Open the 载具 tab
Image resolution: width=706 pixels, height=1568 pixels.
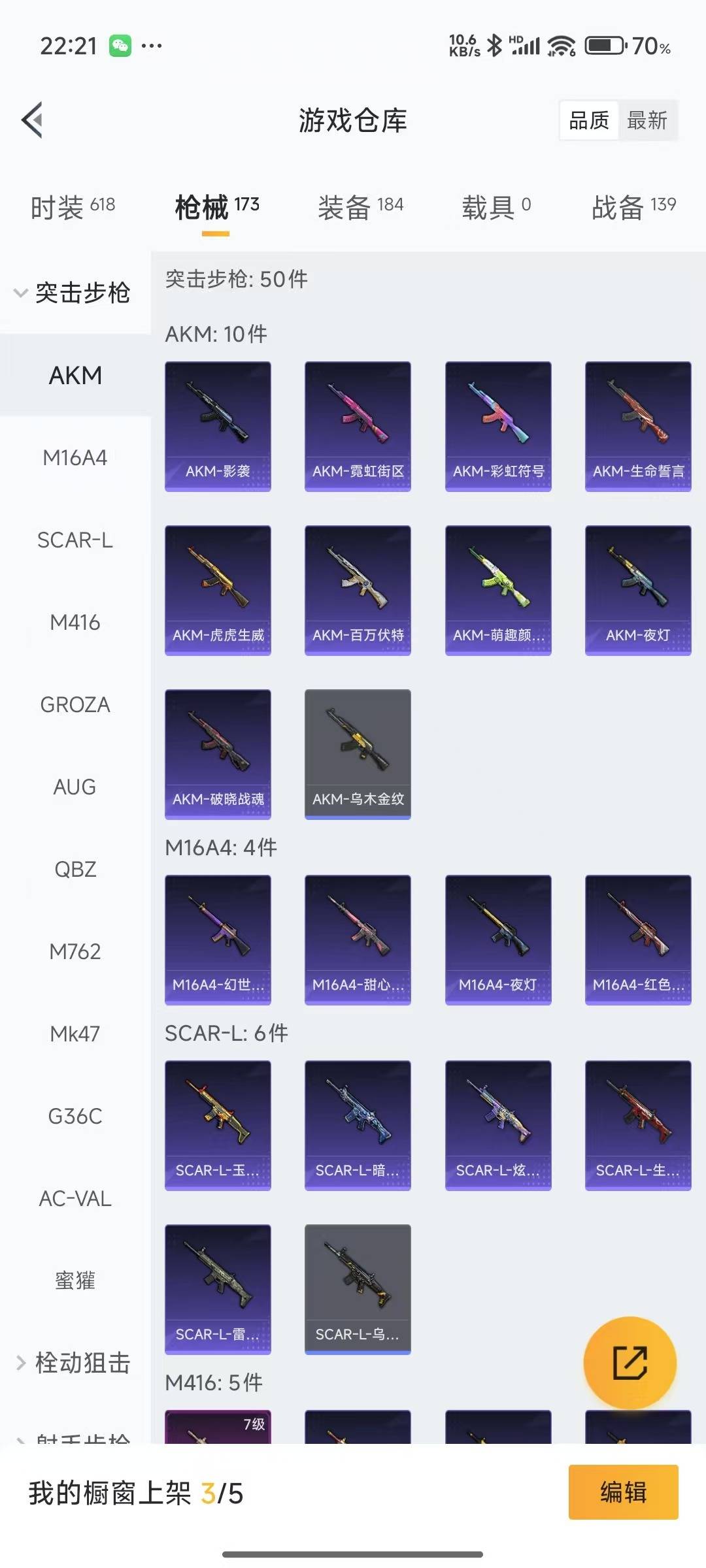[x=496, y=207]
